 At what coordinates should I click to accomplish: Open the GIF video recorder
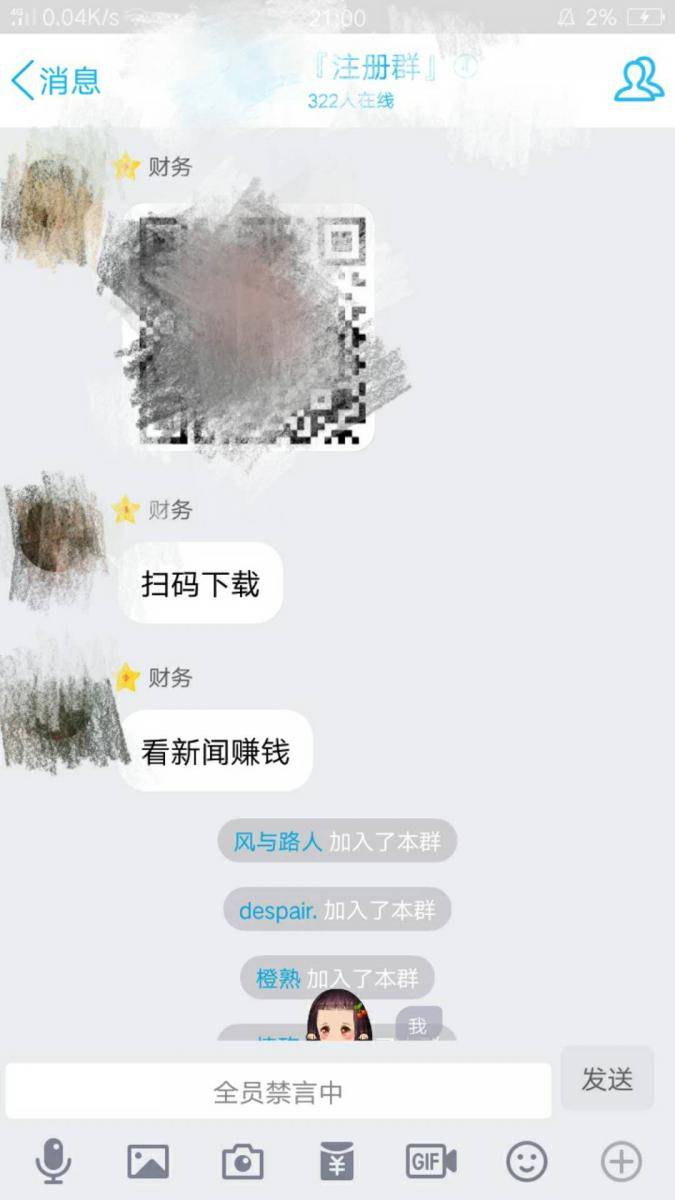[x=431, y=1162]
